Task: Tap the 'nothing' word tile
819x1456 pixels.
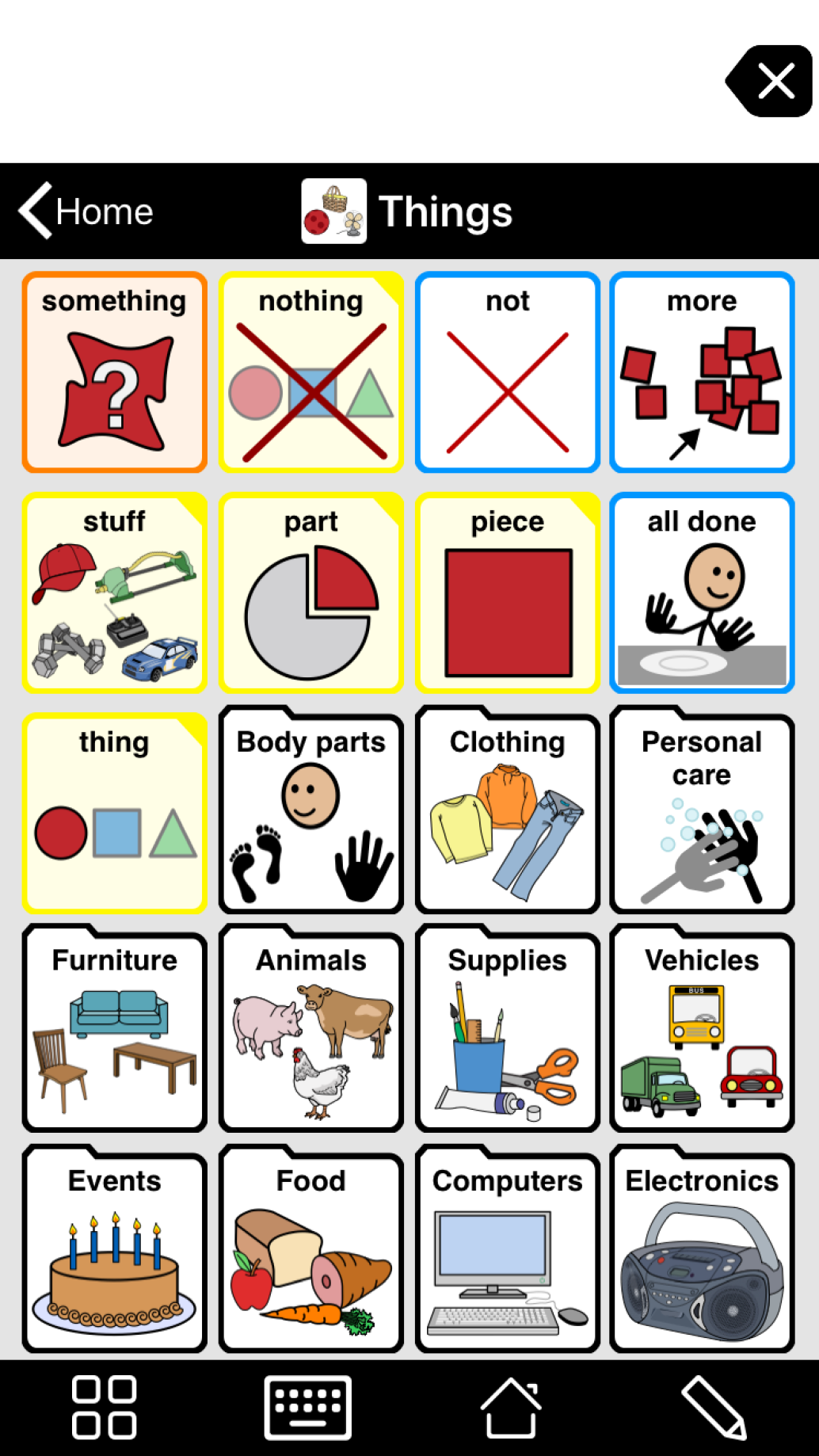Action: tap(311, 372)
